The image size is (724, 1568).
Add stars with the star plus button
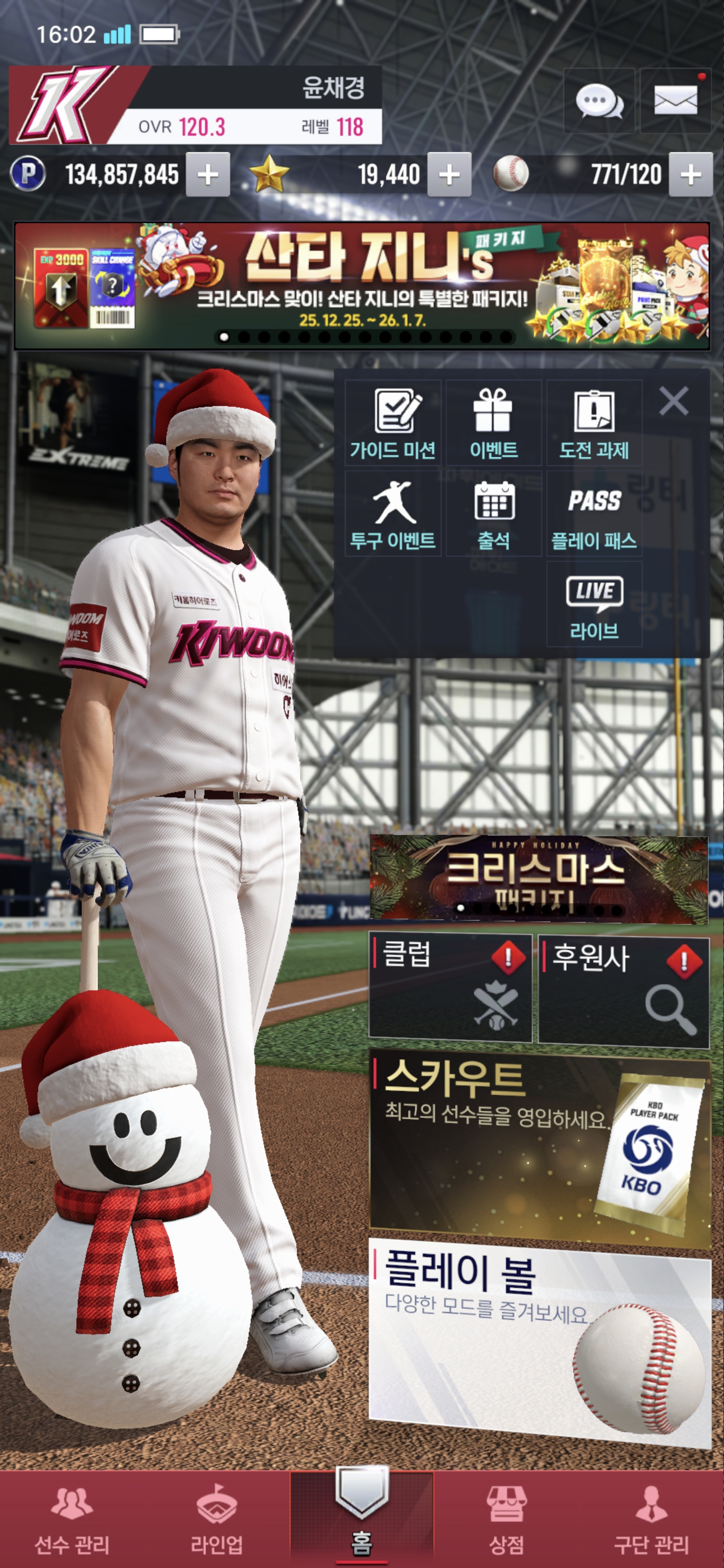click(449, 175)
